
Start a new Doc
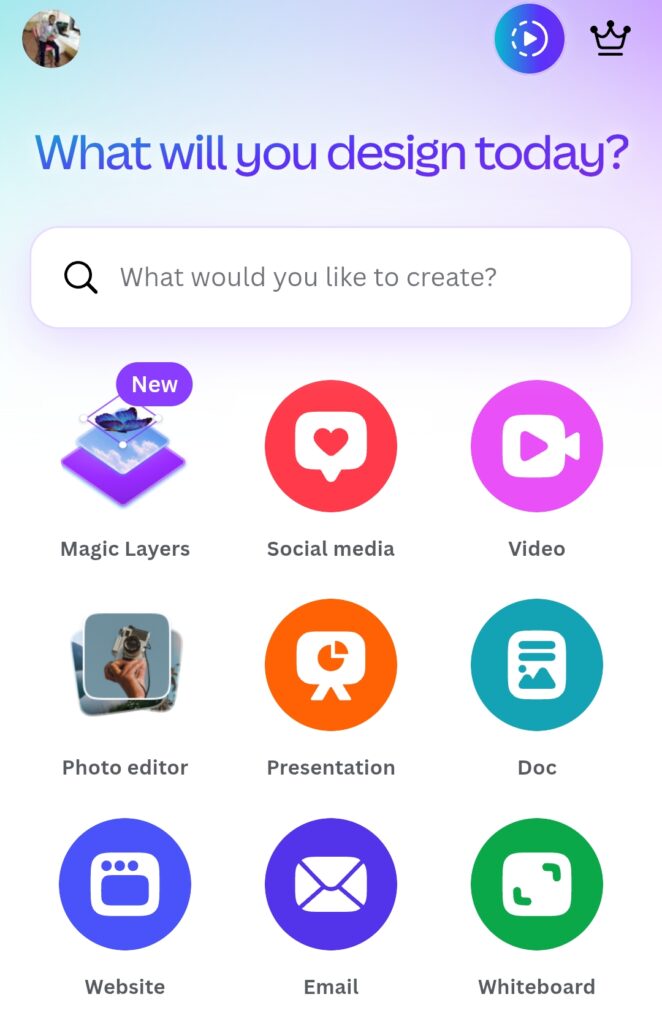pos(537,665)
